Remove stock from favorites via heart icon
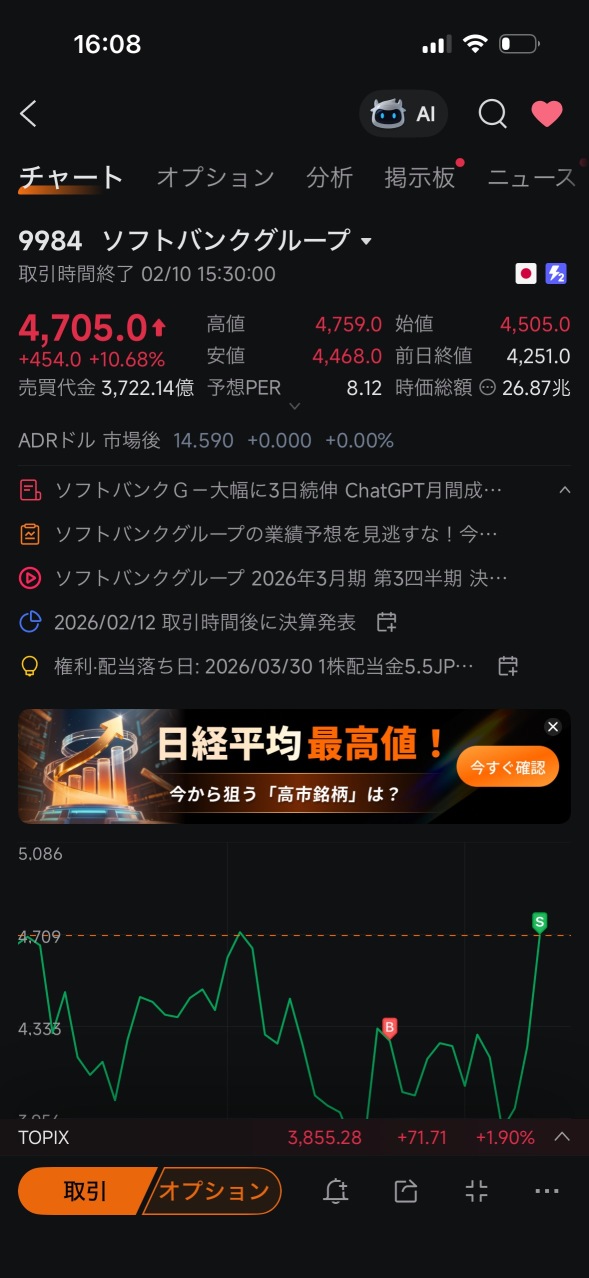Image resolution: width=589 pixels, height=1278 pixels. tap(547, 114)
